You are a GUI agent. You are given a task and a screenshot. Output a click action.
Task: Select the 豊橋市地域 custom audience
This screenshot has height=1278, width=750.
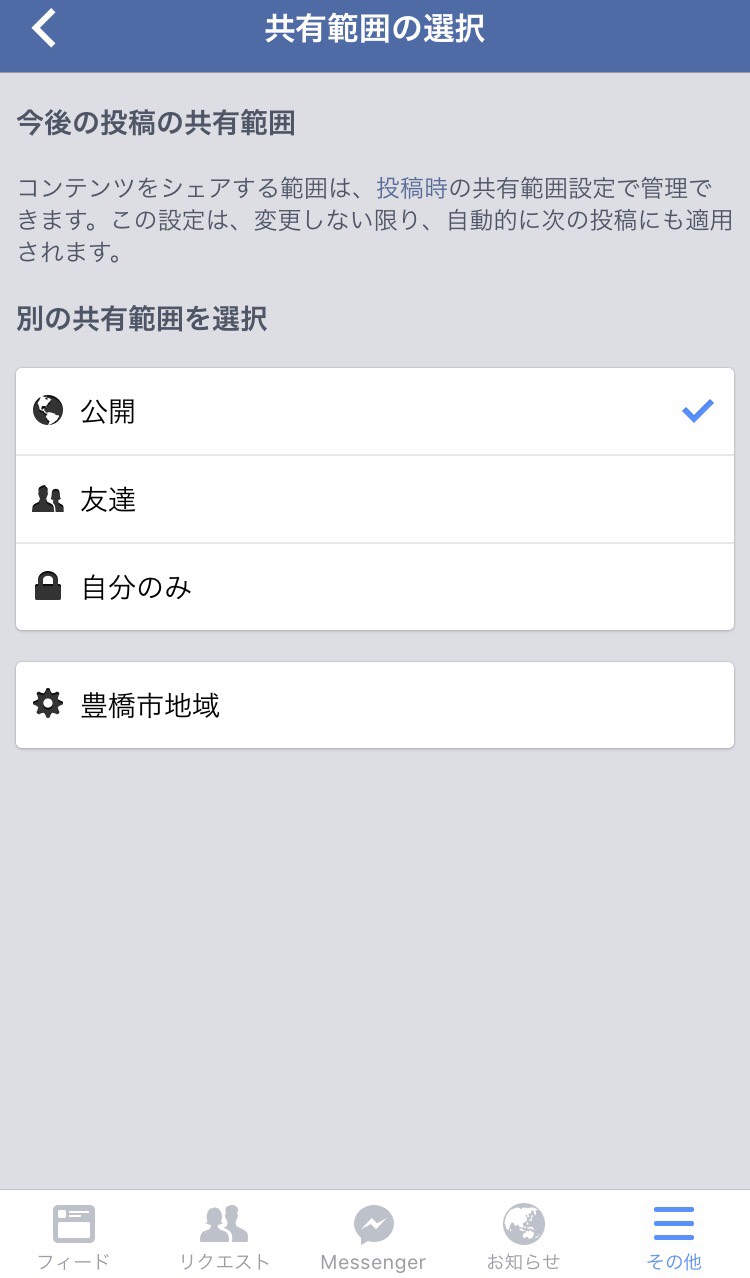[375, 705]
